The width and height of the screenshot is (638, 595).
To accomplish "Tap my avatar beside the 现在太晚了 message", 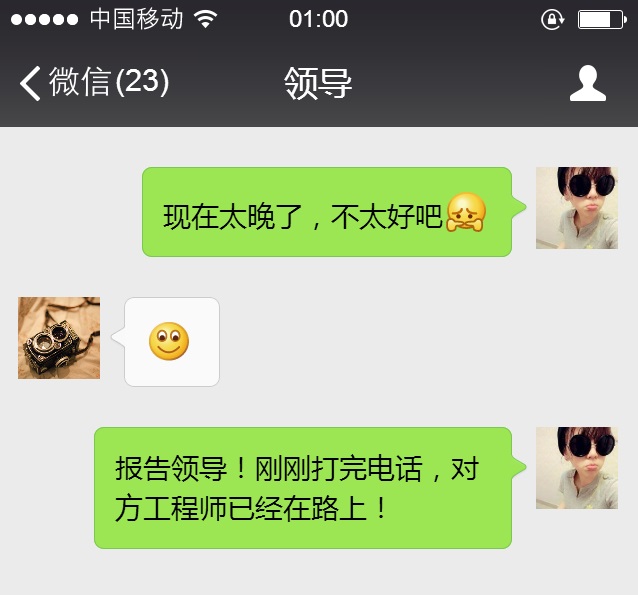I will click(x=576, y=208).
